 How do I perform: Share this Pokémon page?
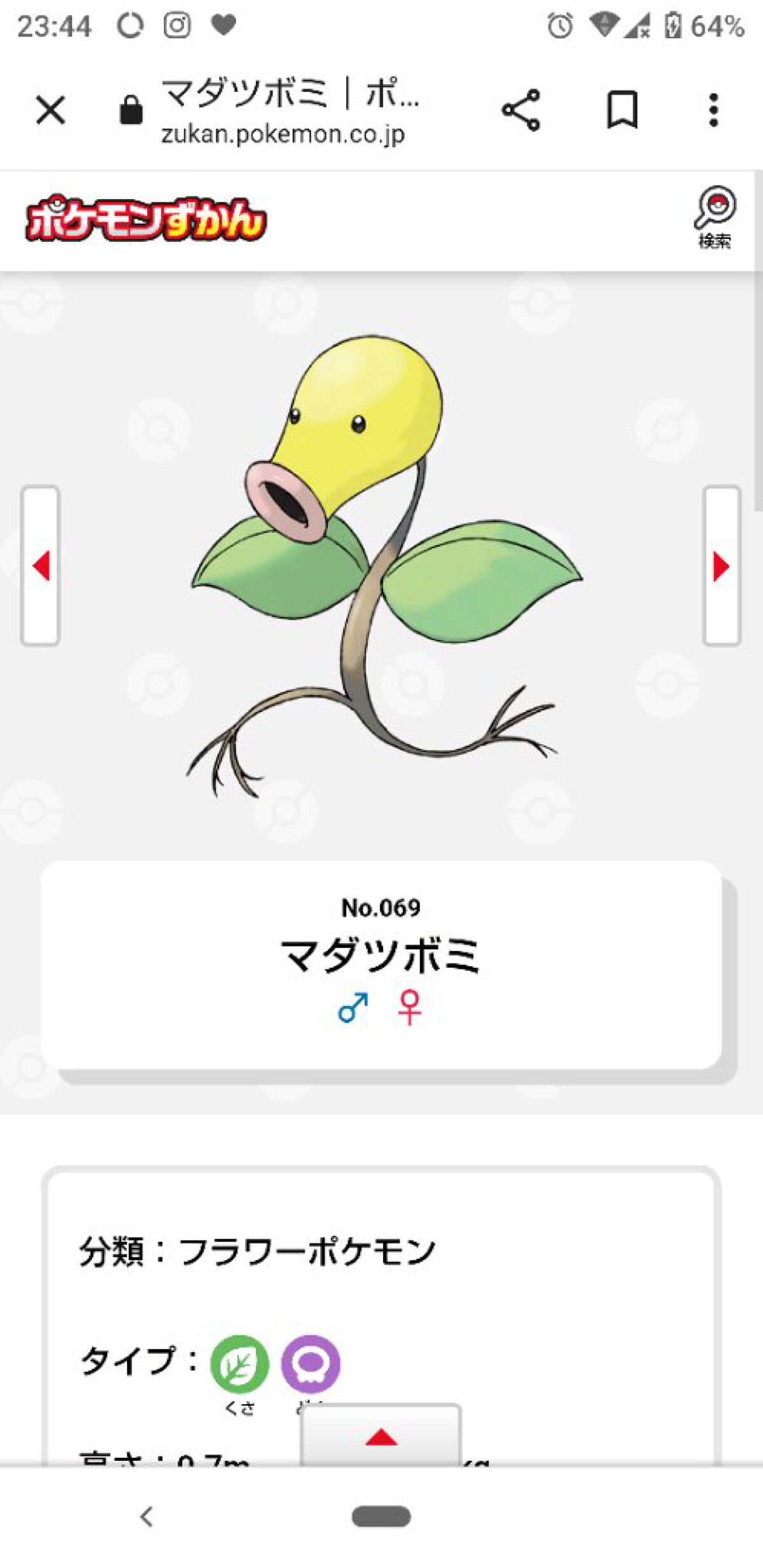[521, 110]
